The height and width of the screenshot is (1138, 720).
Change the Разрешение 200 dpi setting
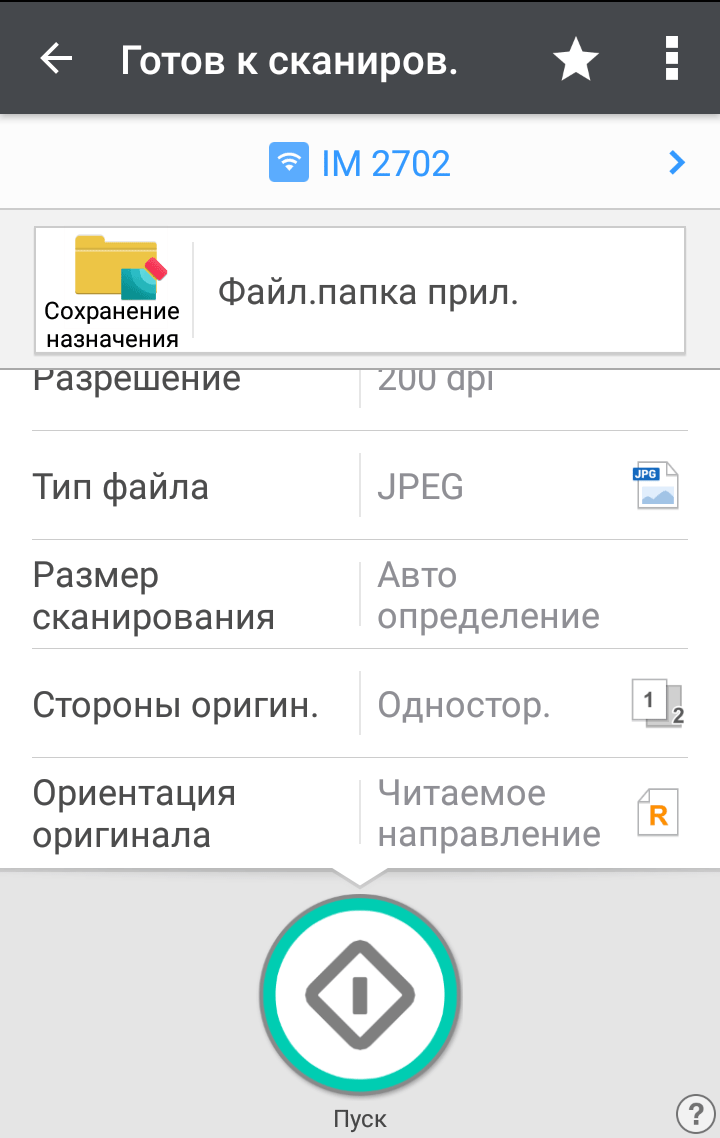click(x=360, y=395)
